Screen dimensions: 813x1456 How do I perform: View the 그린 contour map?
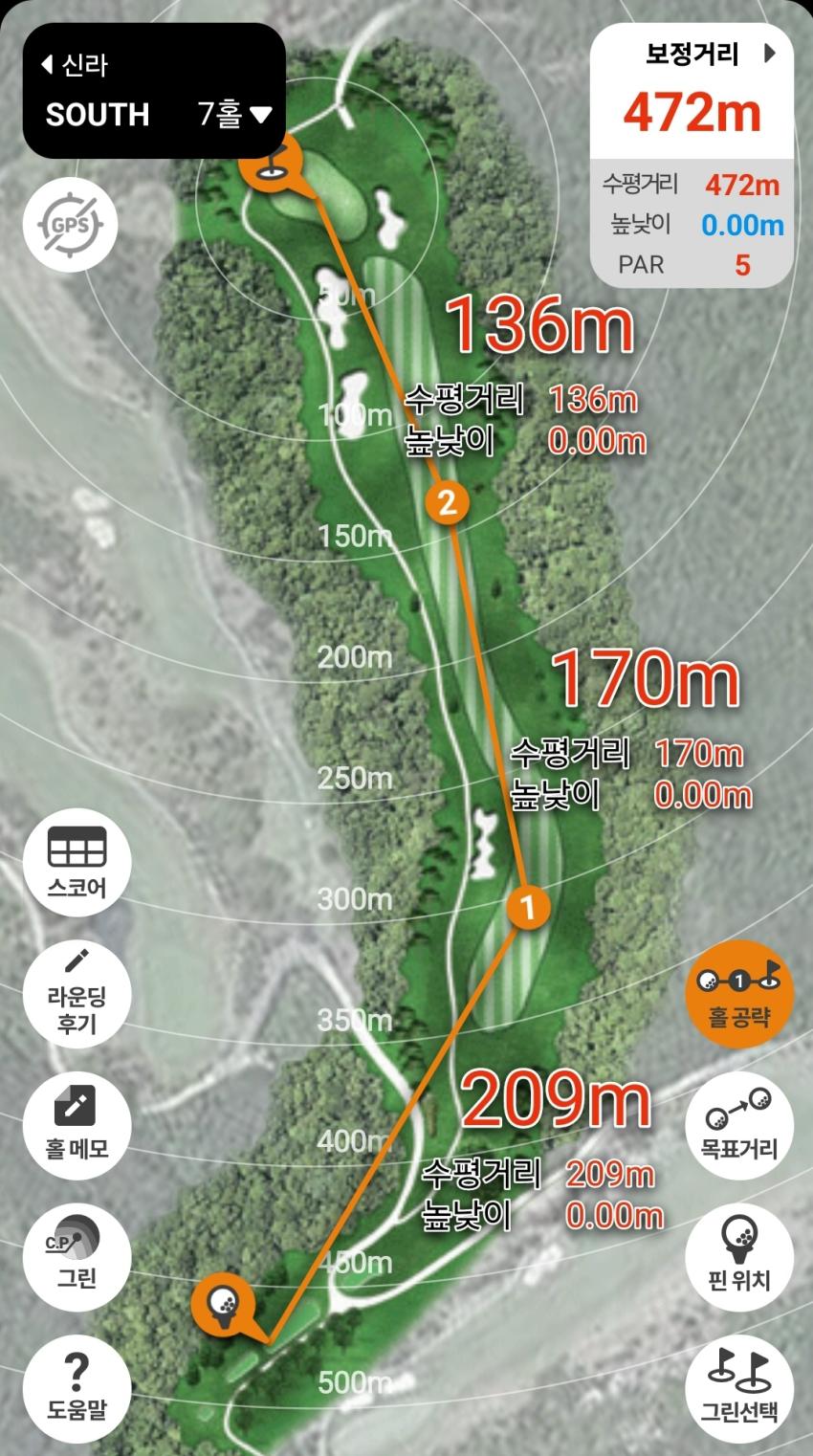tap(77, 1252)
